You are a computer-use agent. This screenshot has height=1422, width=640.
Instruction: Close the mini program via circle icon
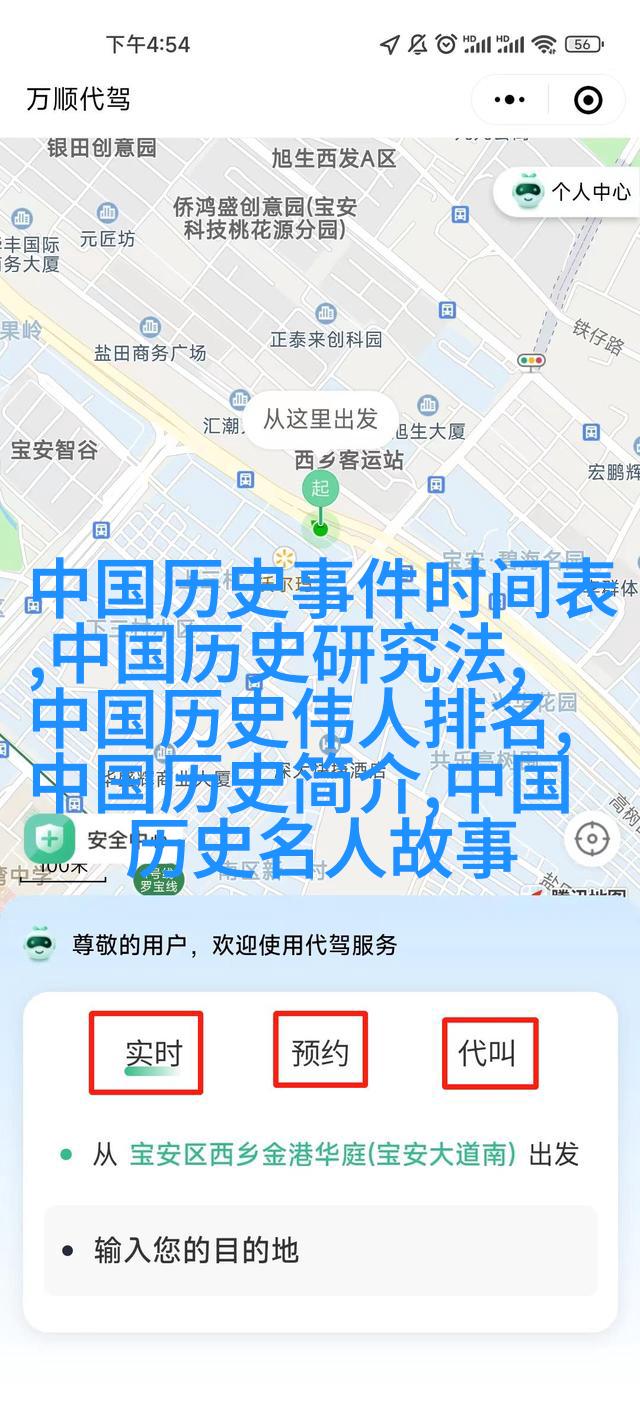(x=588, y=99)
